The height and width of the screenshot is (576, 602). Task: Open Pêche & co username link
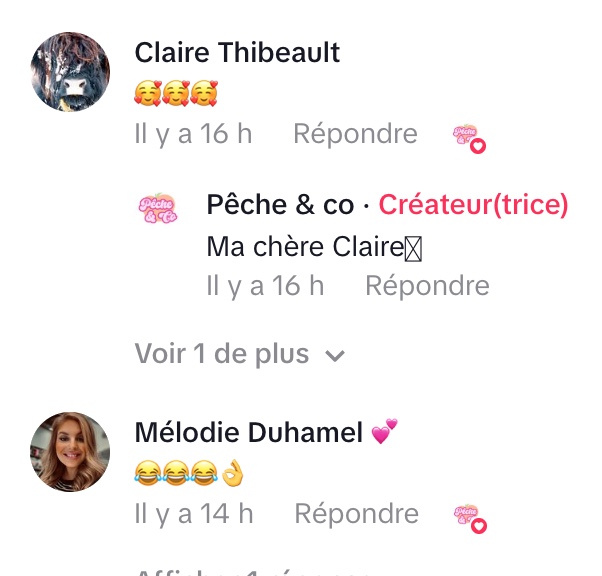280,205
